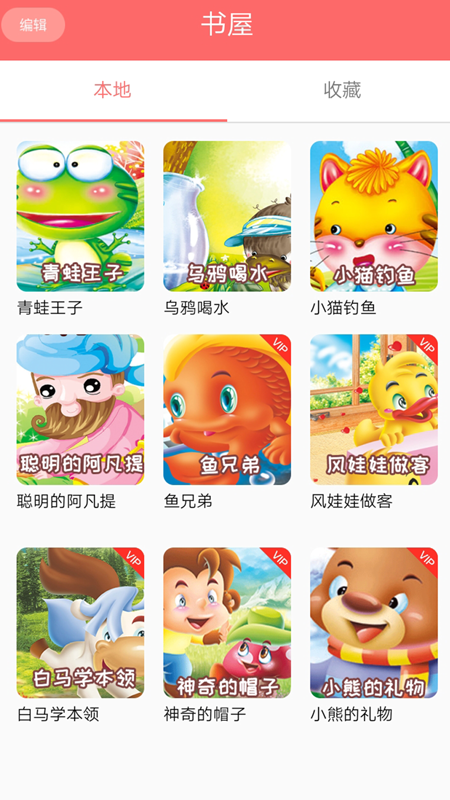450x800 pixels.
Task: Open the book 小猫钓鱼
Action: pyautogui.click(x=374, y=216)
